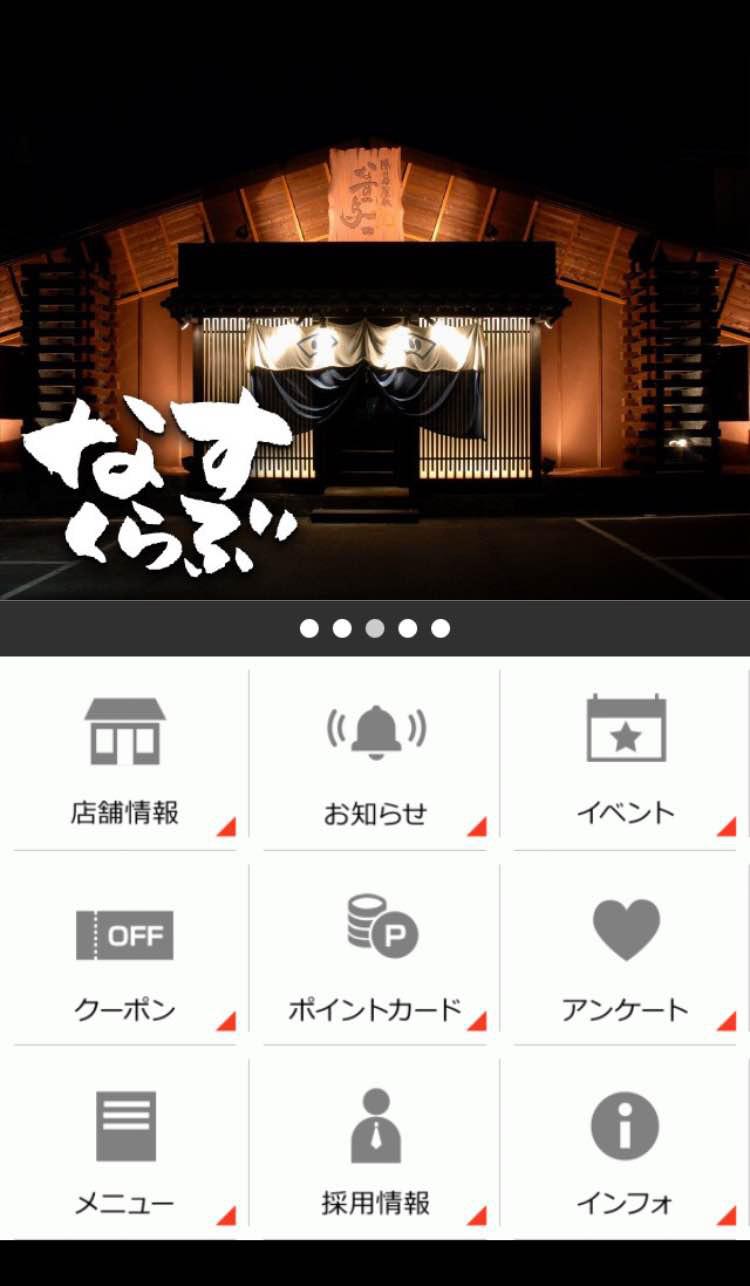View クーポン coupons
750x1286 pixels.
(124, 955)
